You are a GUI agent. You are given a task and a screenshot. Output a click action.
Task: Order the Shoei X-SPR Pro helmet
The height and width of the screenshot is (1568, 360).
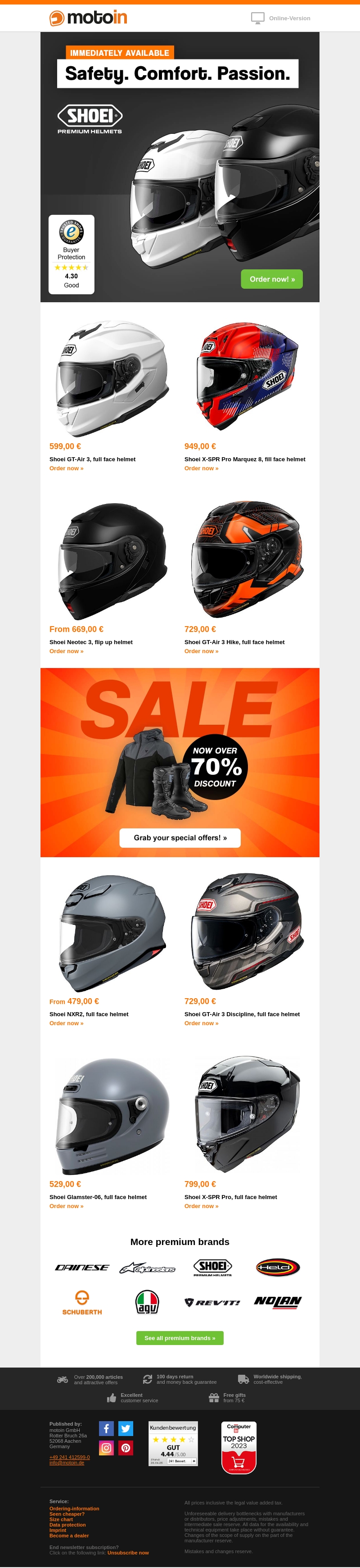[x=201, y=1206]
